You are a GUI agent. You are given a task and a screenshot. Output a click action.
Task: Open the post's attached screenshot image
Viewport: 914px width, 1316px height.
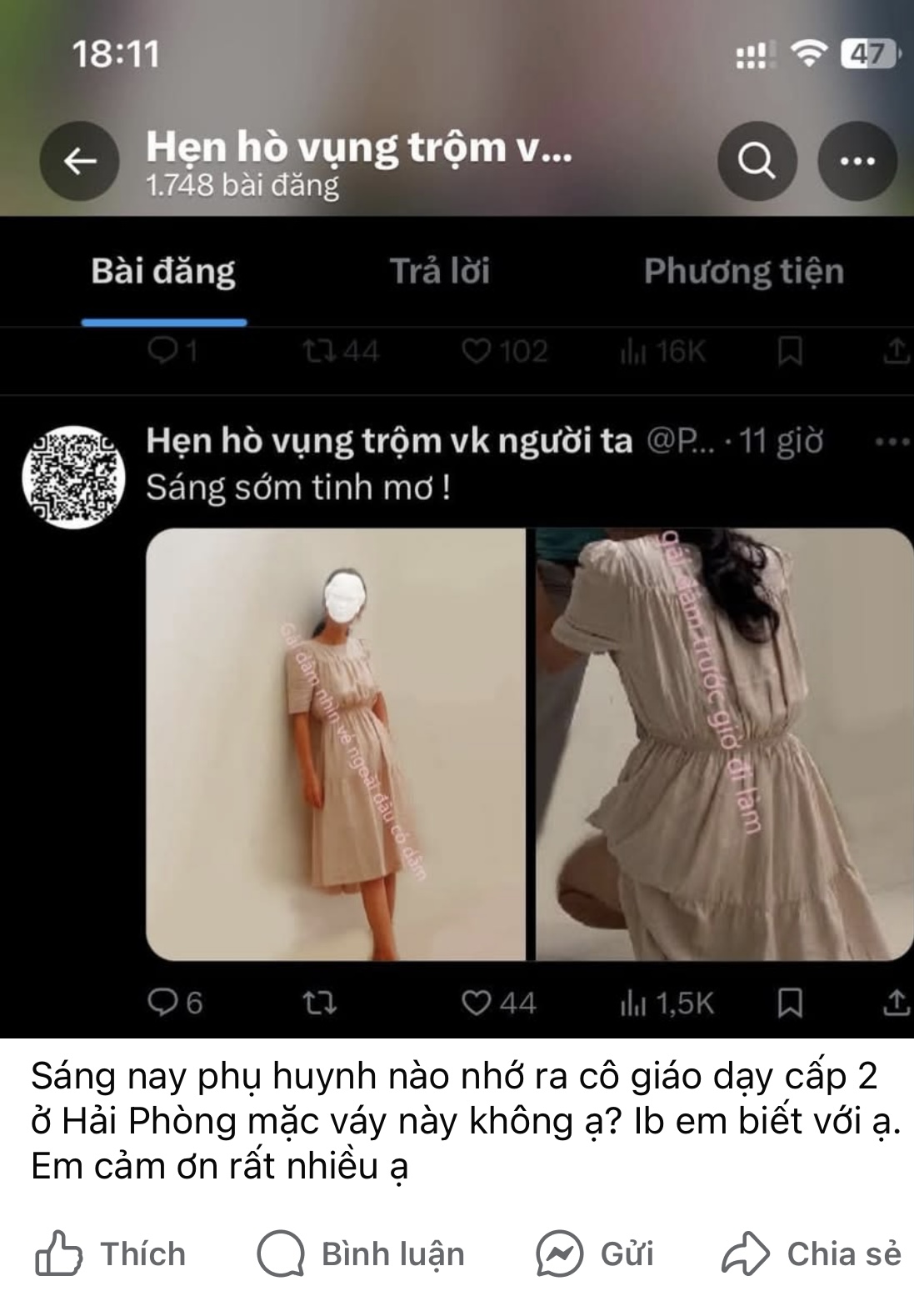pos(457,583)
